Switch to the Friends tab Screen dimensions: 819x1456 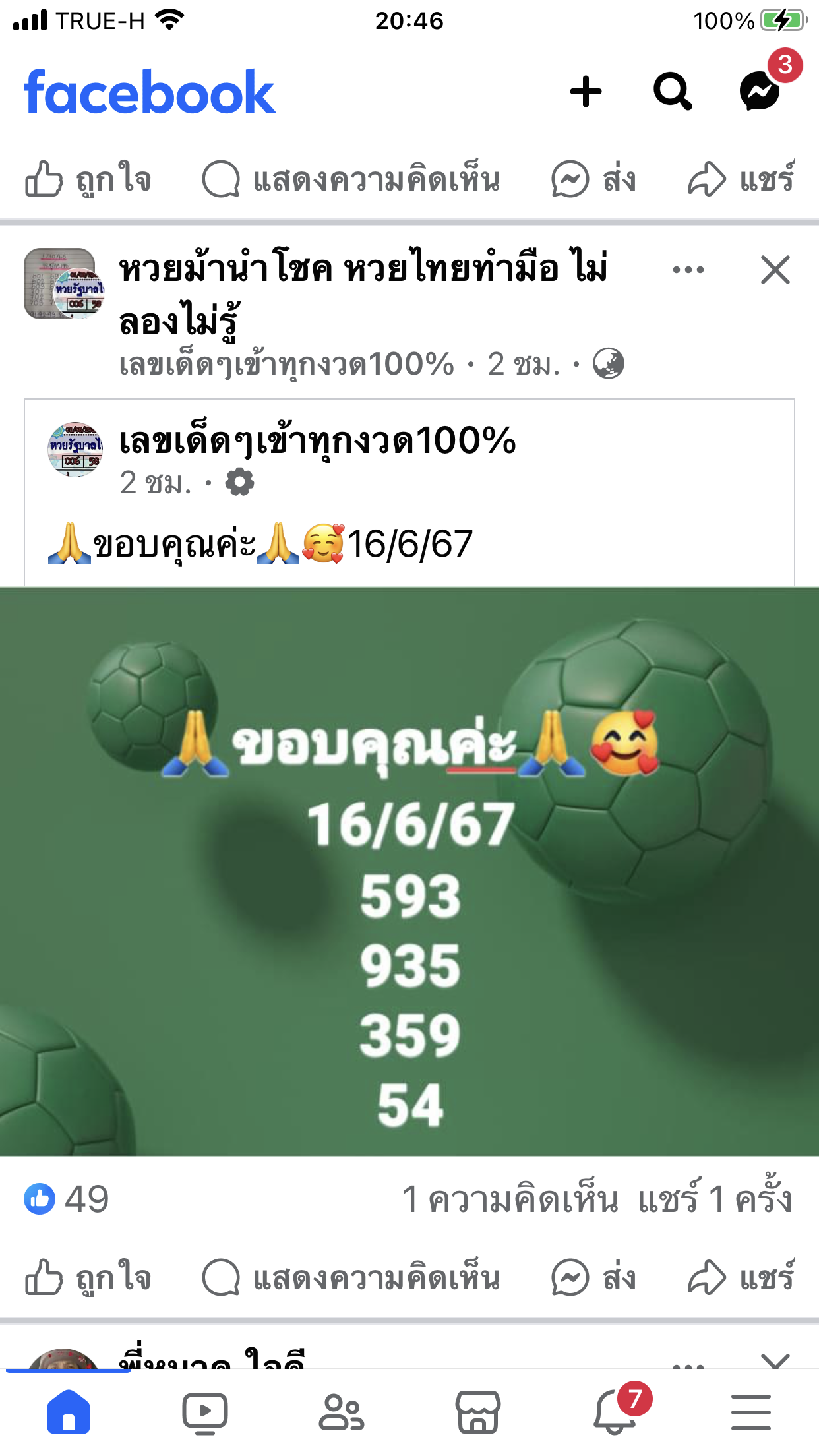pyautogui.click(x=341, y=1413)
